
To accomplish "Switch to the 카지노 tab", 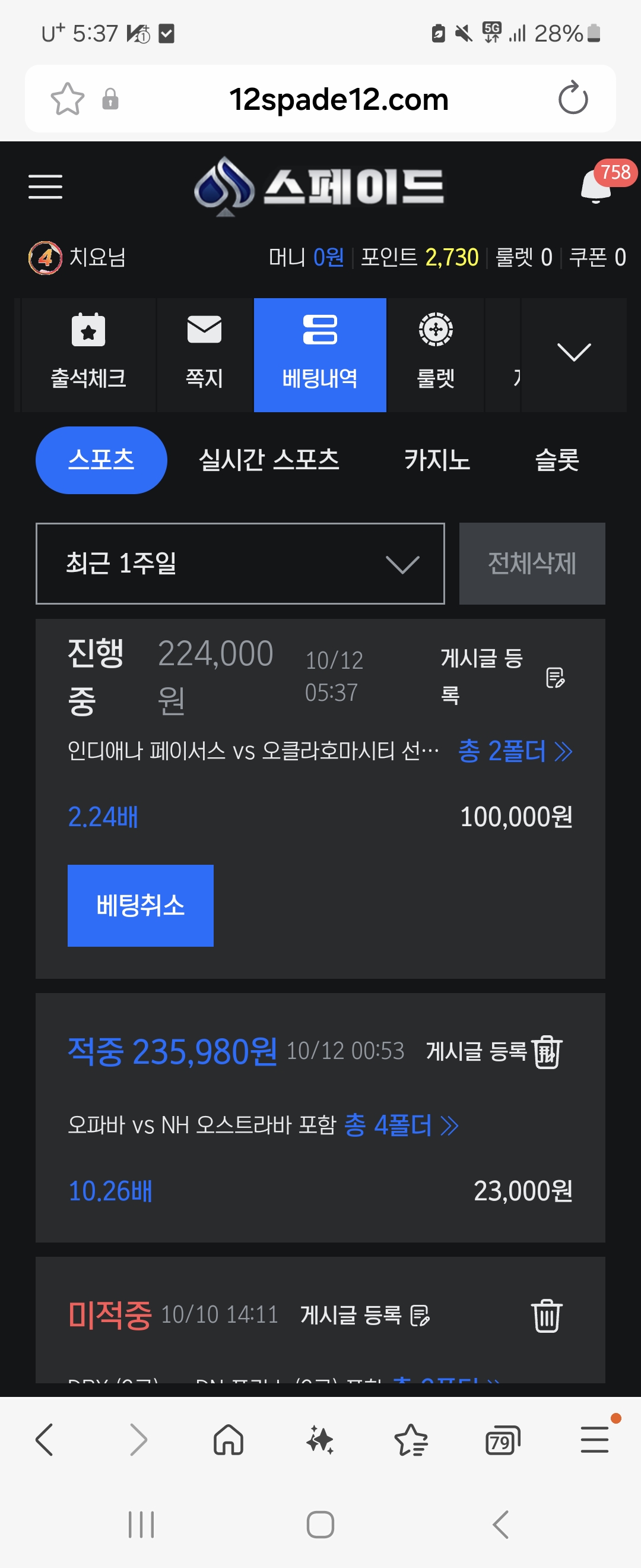I will pos(437,460).
